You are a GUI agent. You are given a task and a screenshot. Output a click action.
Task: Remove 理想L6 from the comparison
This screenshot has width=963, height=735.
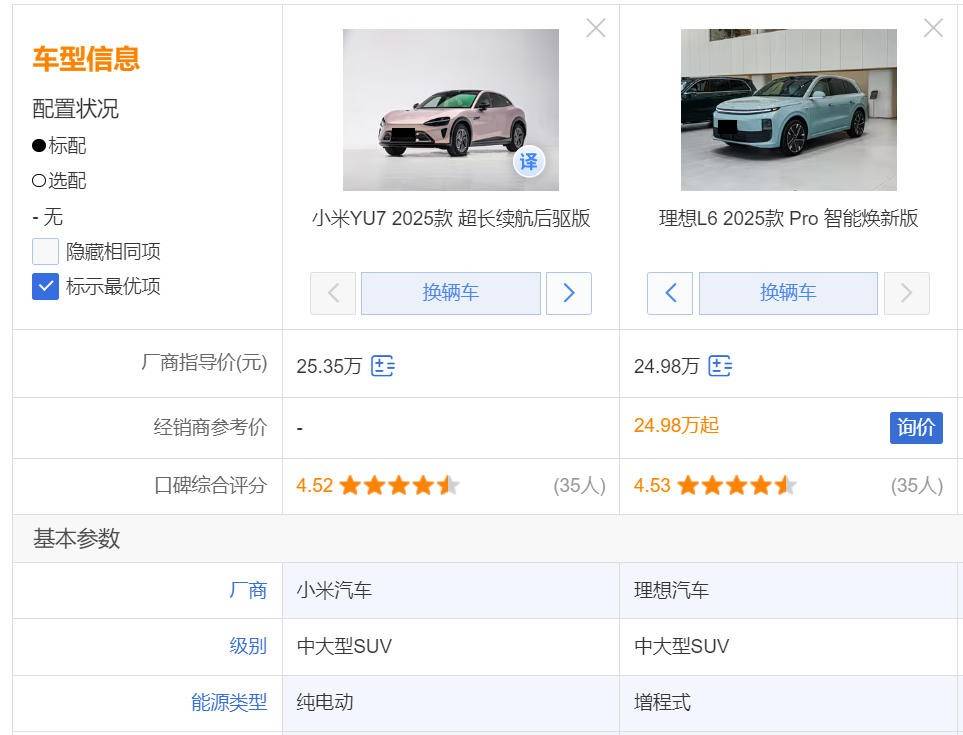932,28
